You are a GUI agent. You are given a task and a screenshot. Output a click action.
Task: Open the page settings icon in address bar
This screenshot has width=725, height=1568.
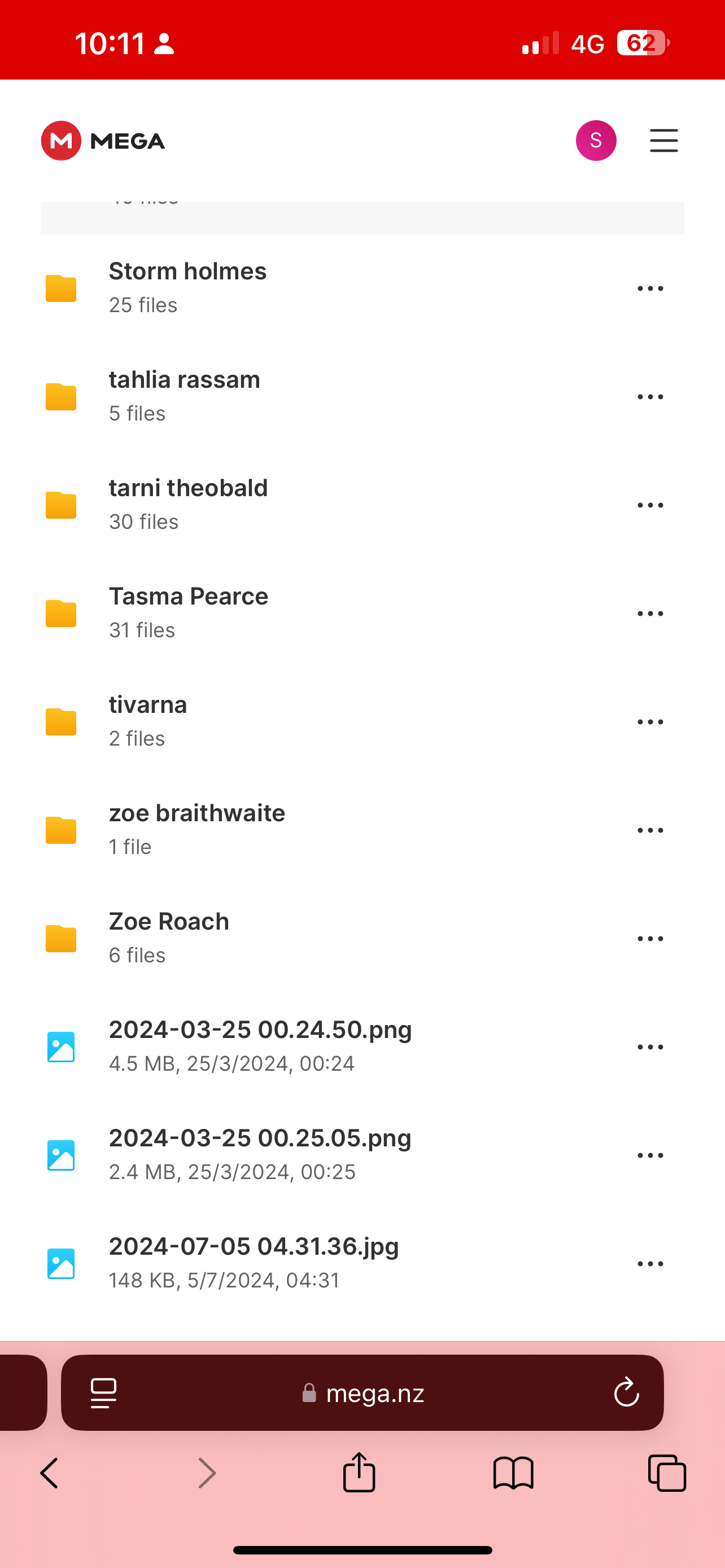coord(103,1392)
